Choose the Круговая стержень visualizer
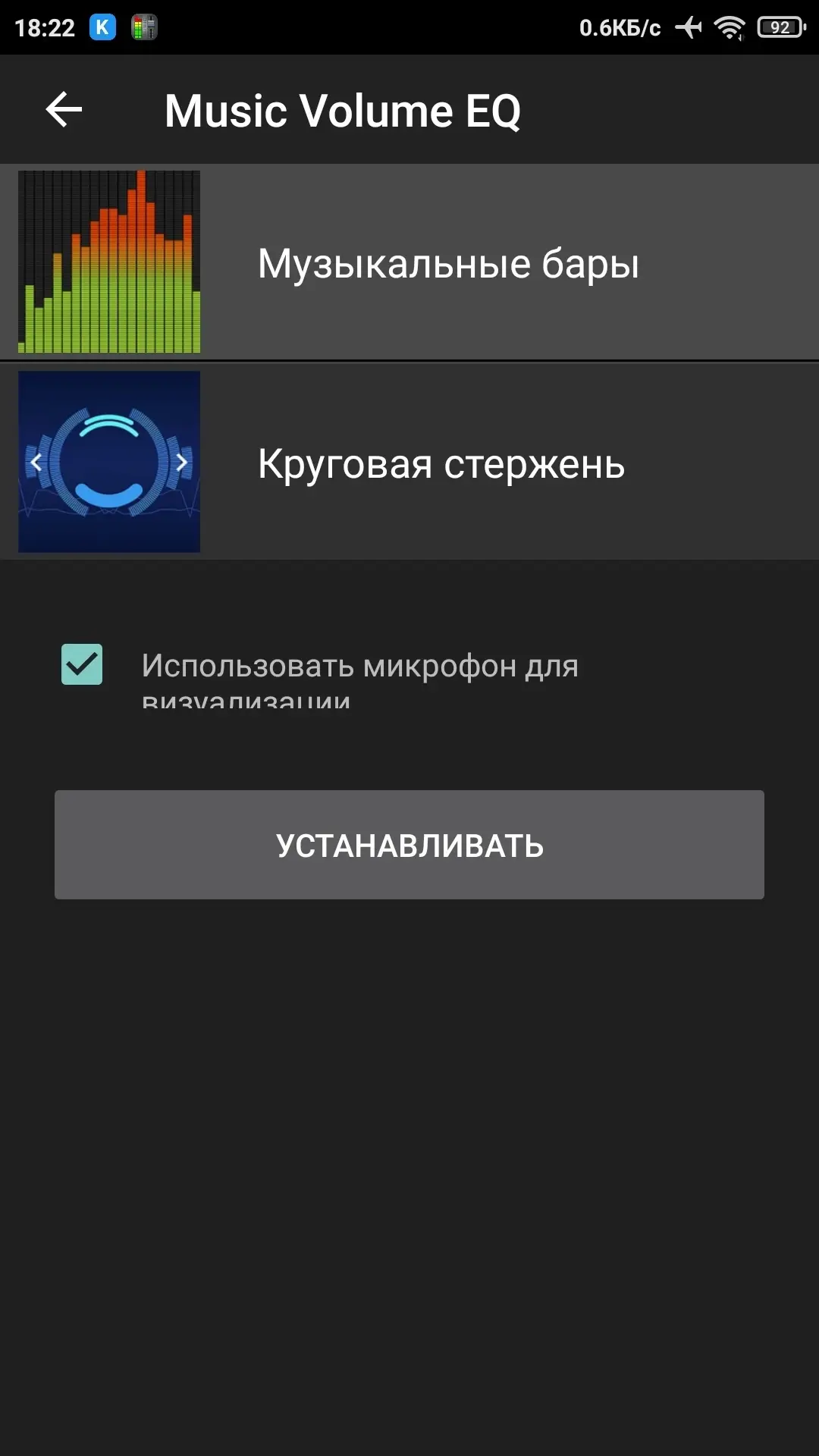Screen dimensions: 819x1456 tap(409, 462)
